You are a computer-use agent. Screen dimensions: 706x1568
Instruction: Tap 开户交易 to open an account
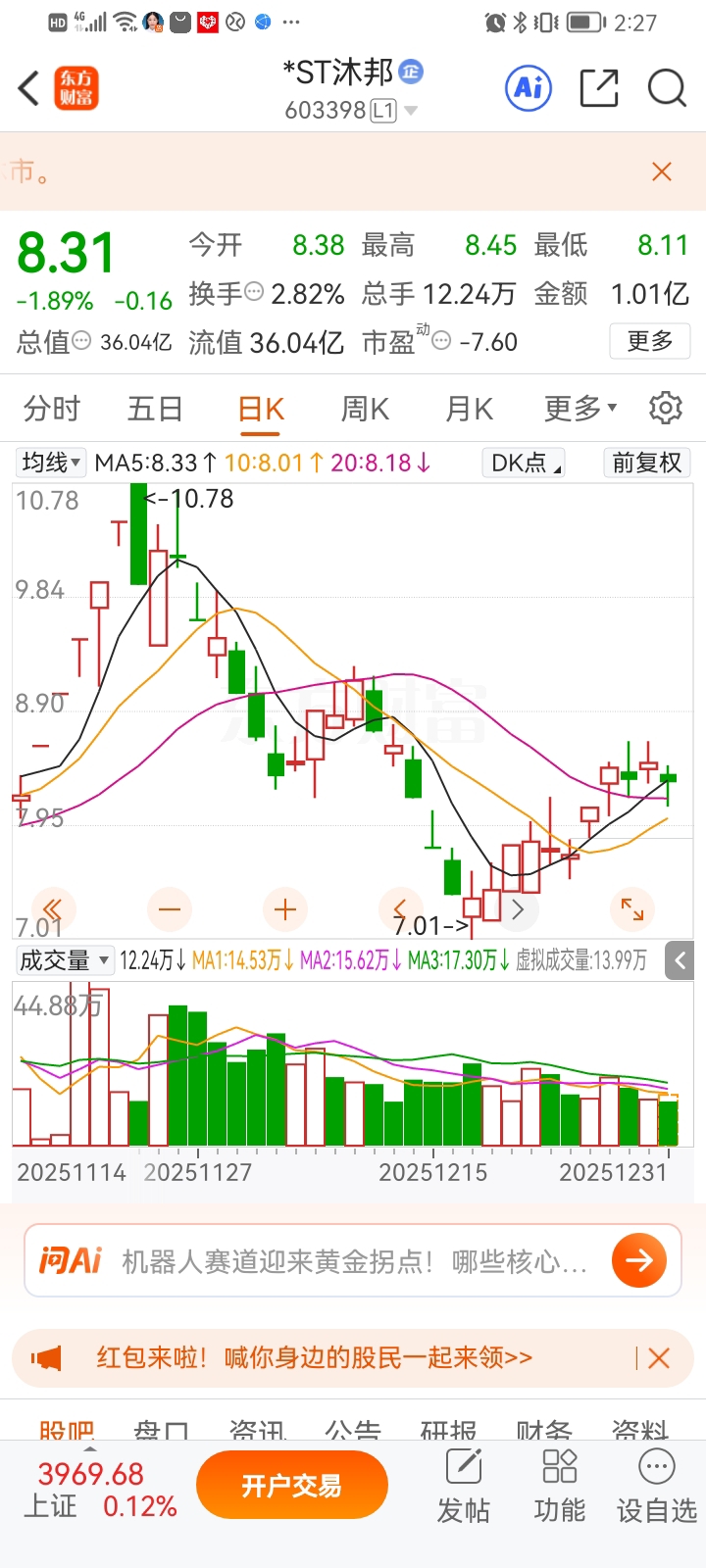pyautogui.click(x=291, y=1486)
